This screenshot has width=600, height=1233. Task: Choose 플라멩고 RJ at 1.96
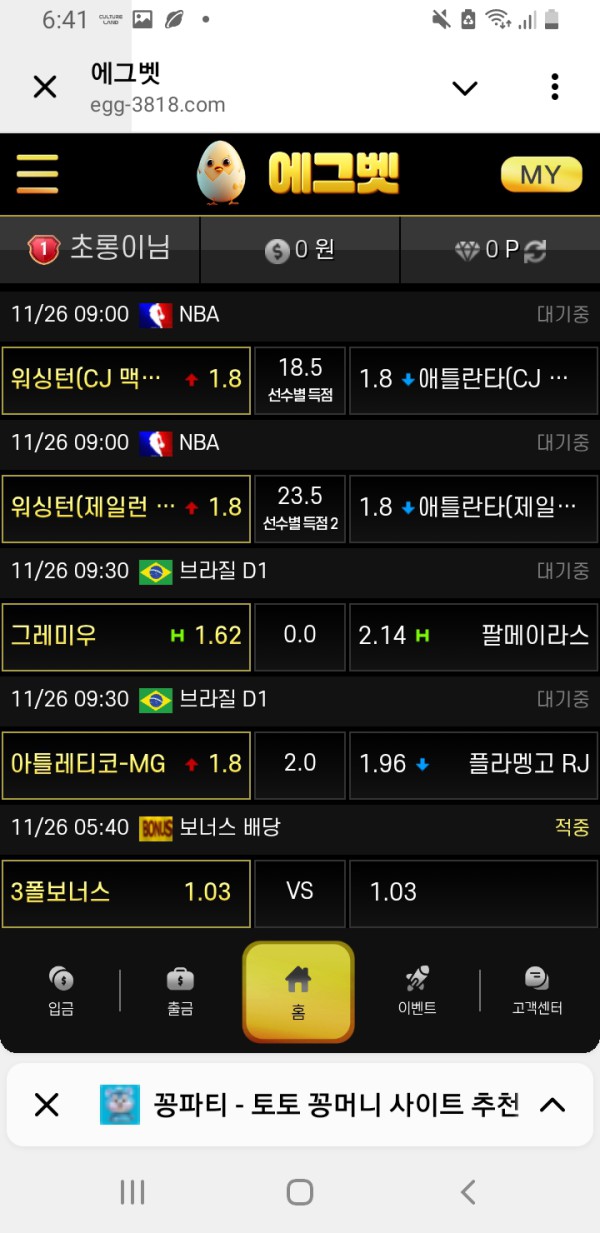click(474, 764)
